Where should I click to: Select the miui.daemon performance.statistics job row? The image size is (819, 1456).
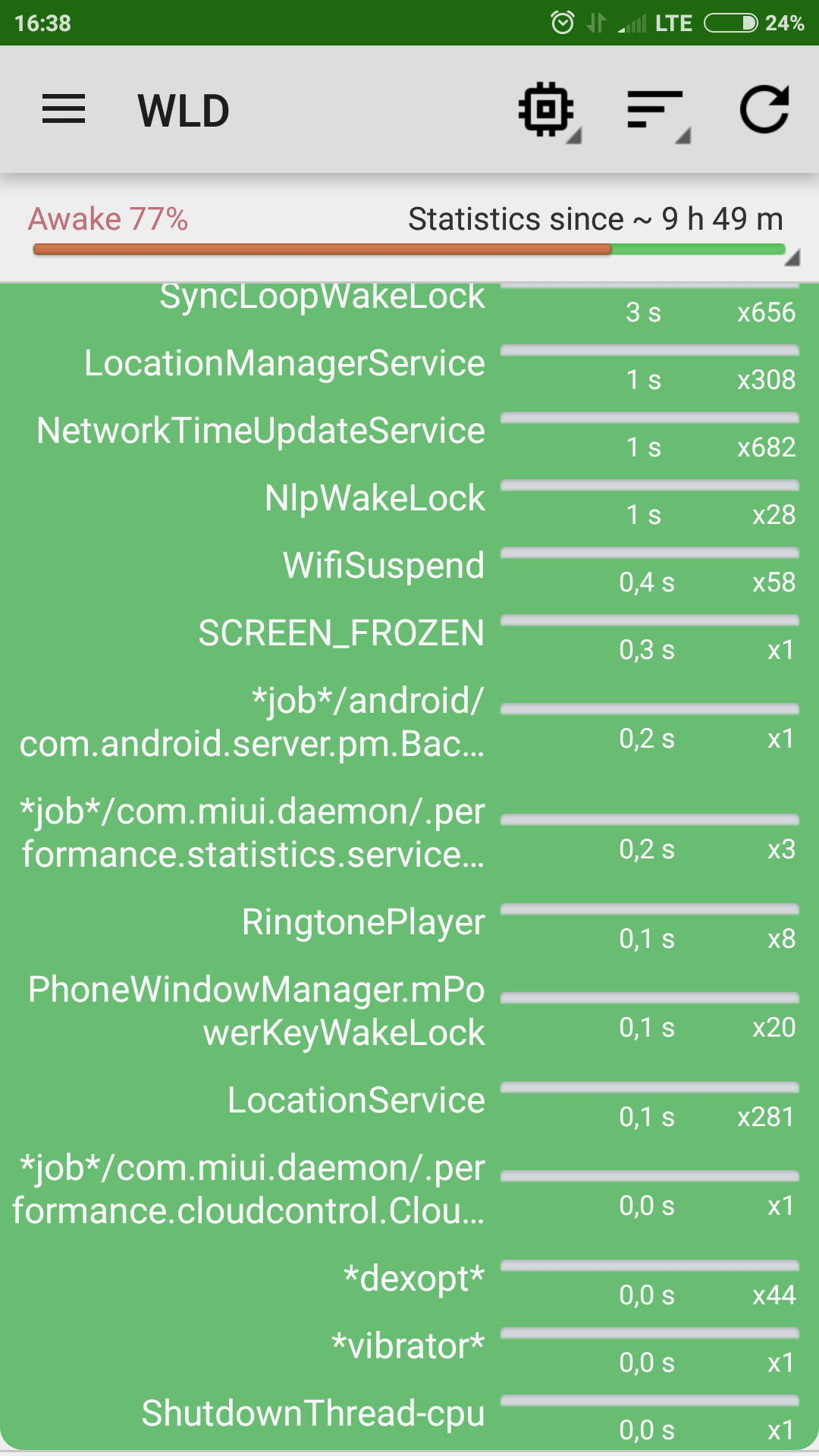tap(409, 833)
